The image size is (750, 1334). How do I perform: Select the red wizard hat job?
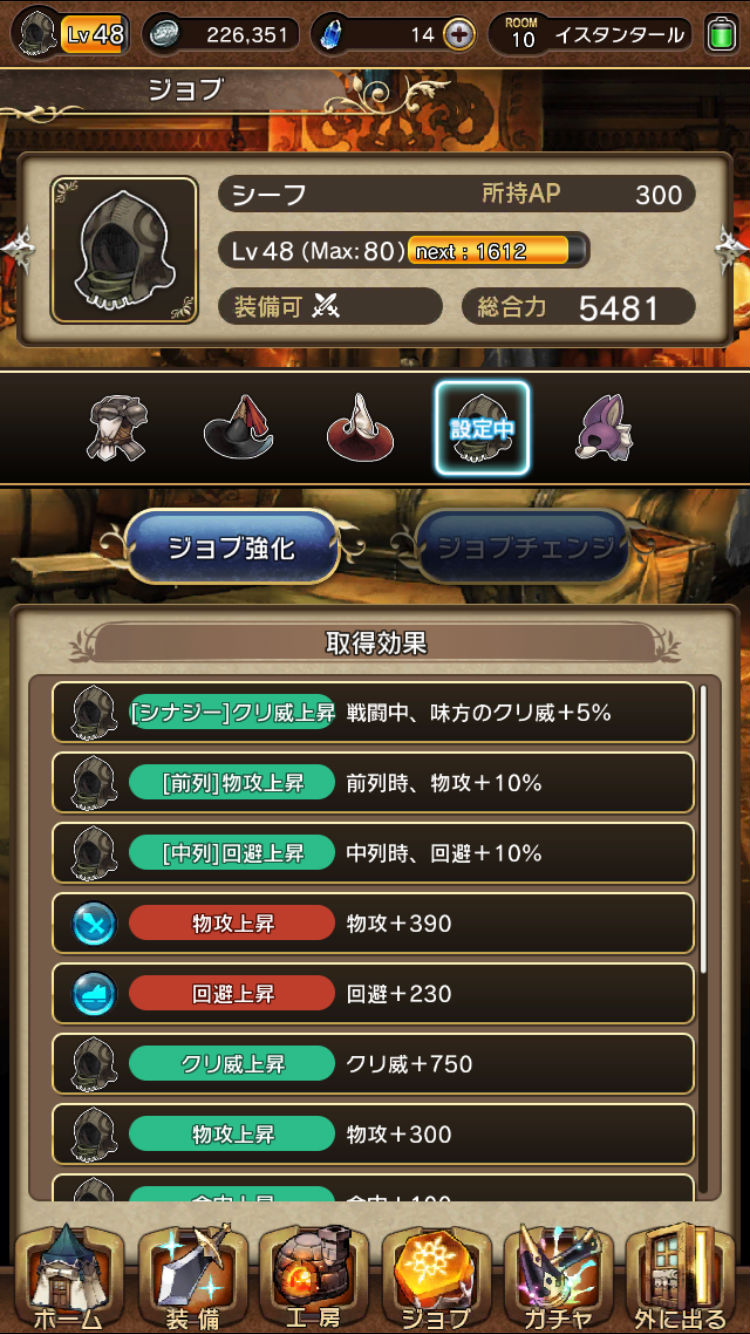[x=360, y=428]
